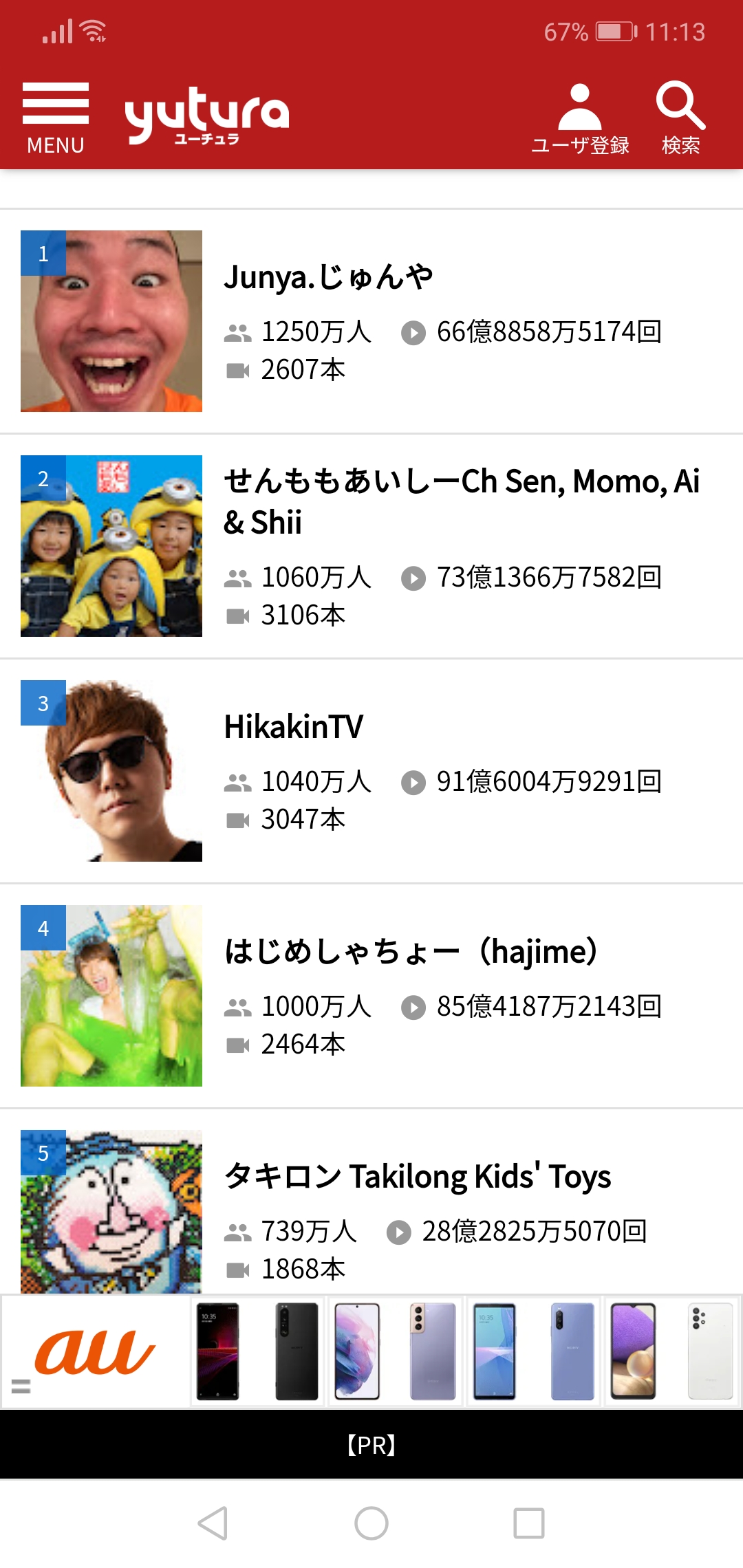The image size is (743, 1568).
Task: Go back using system navigation
Action: point(213,1523)
